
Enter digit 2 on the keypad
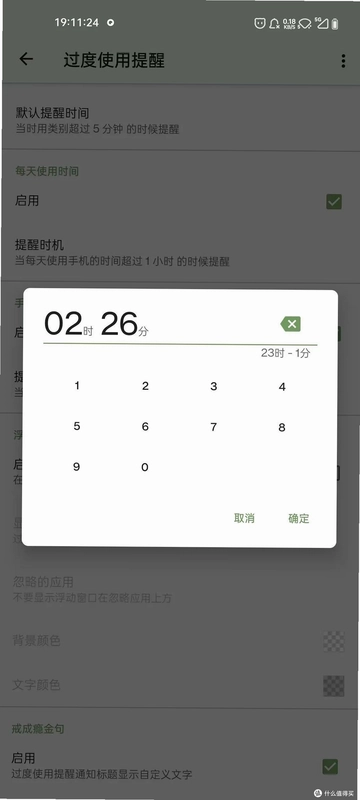coord(145,386)
